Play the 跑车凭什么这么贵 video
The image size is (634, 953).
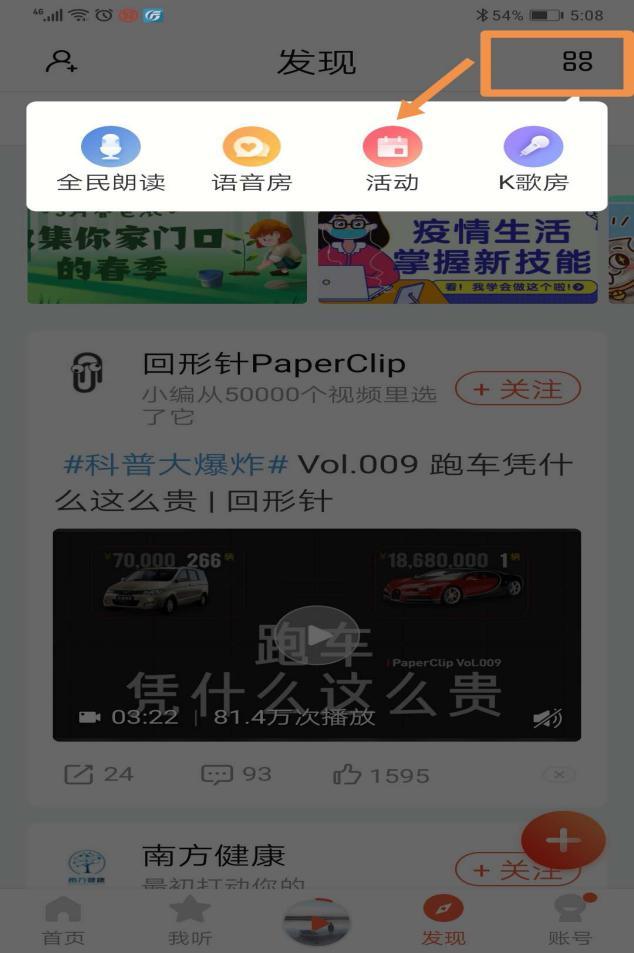[317, 634]
